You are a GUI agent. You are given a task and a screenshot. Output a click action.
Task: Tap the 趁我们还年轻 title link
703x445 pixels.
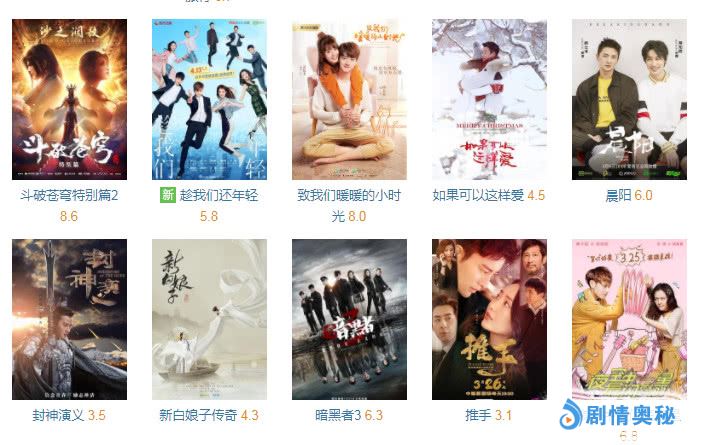coord(219,195)
